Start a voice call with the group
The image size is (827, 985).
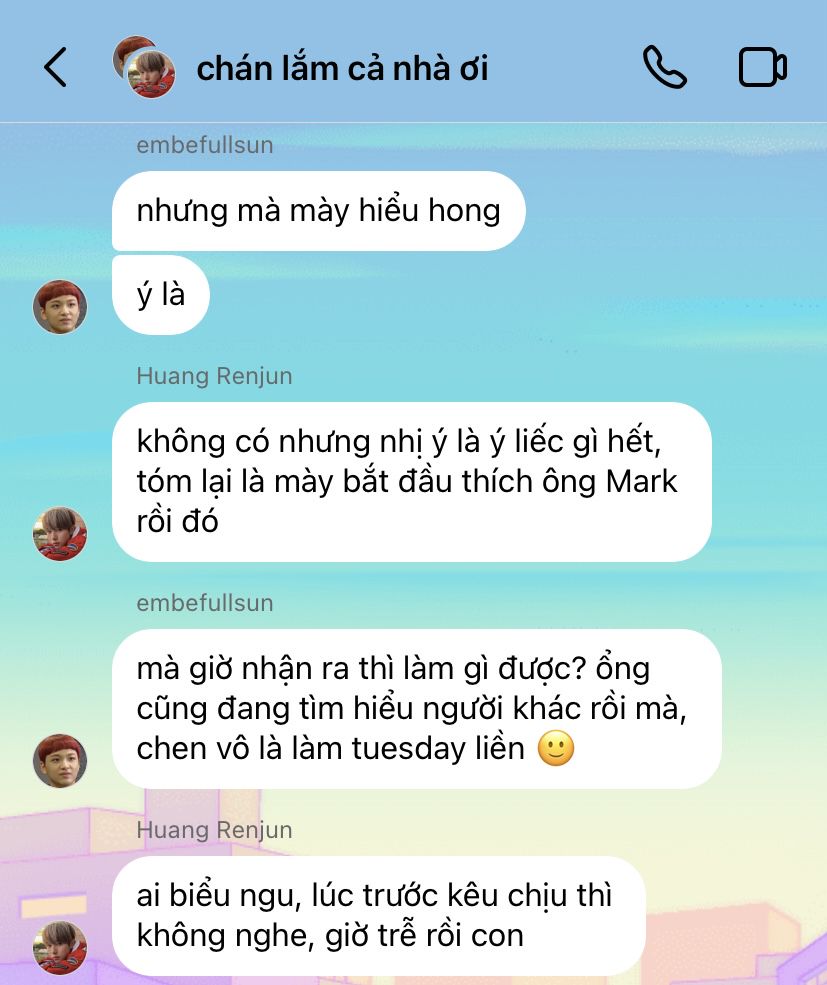pos(663,68)
